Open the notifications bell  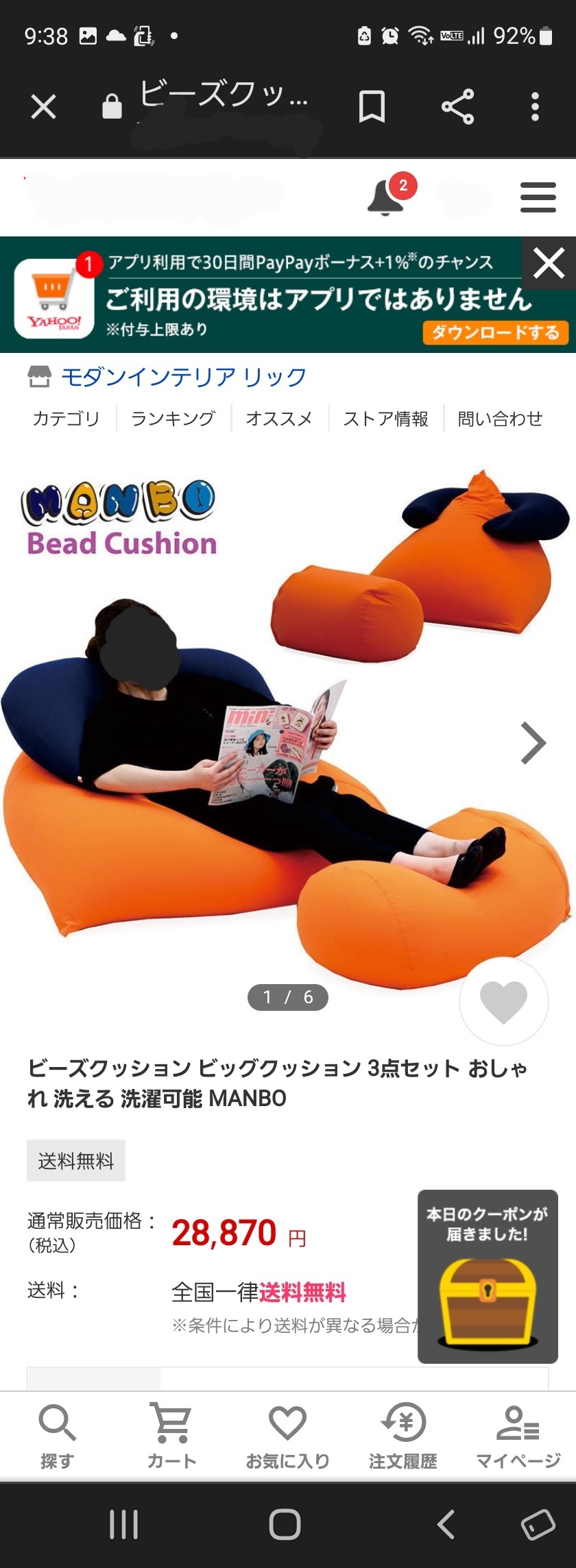[386, 198]
